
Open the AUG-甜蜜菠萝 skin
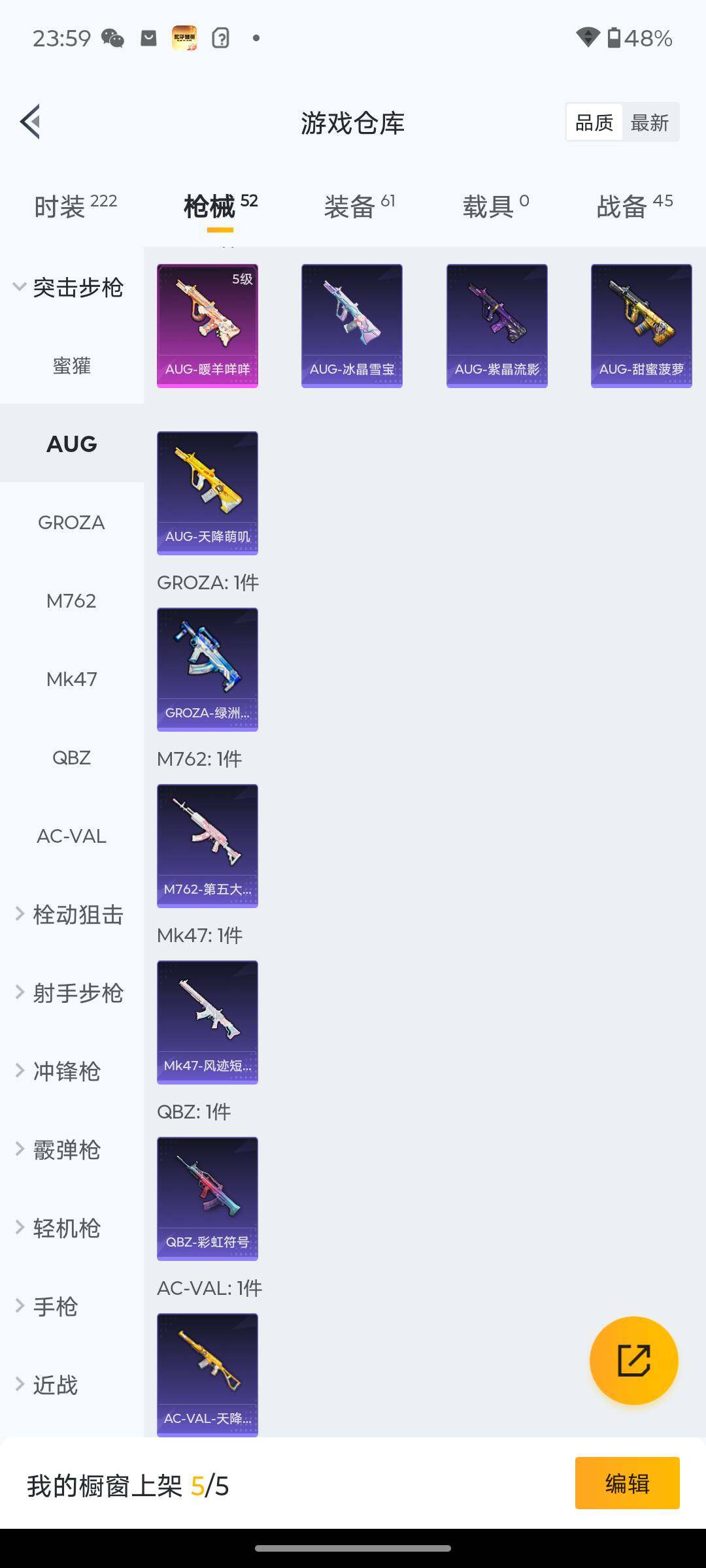(x=641, y=325)
